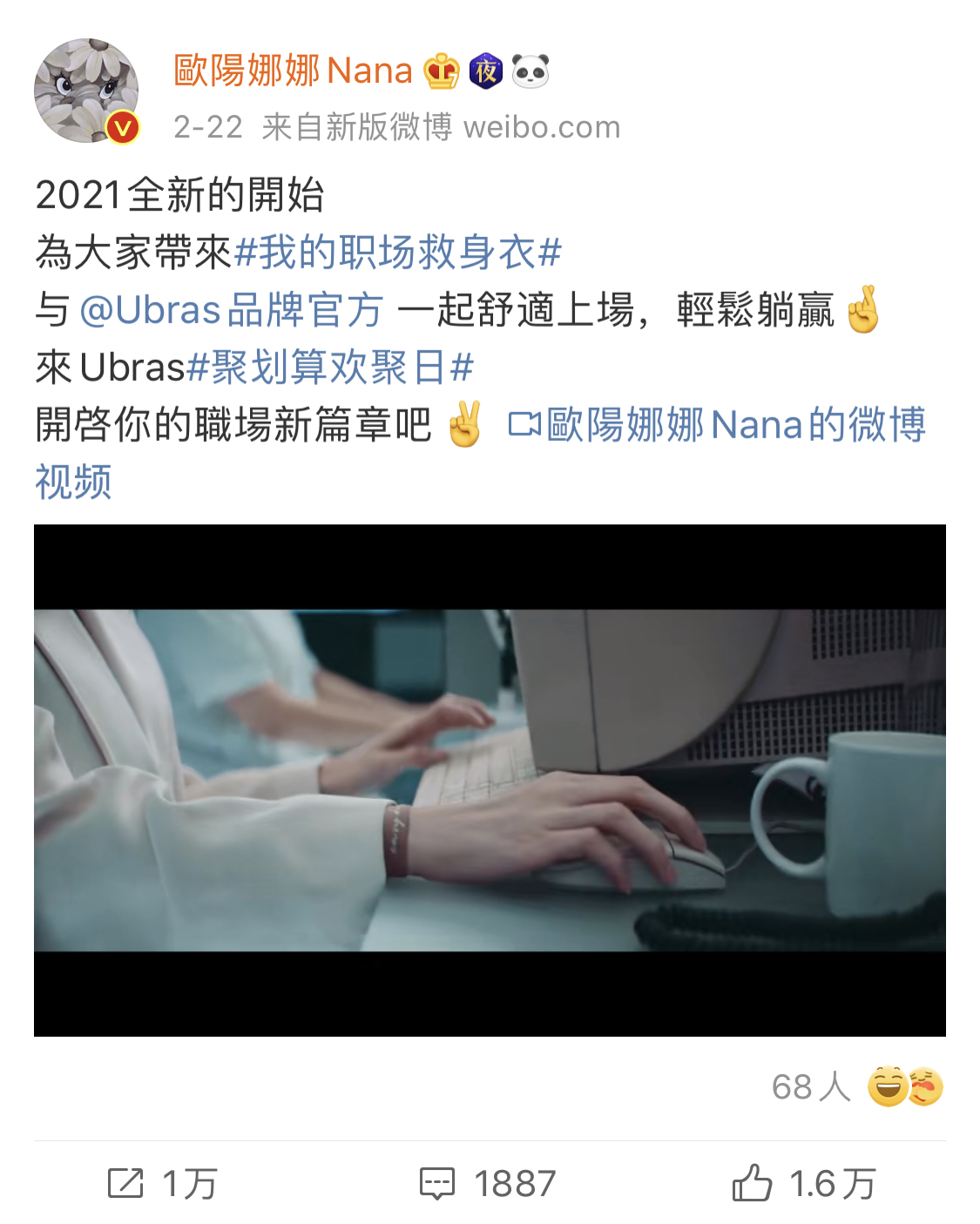Open hashtag #聚划算欢聚日#
The height and width of the screenshot is (1224, 980).
pyautogui.click(x=330, y=368)
